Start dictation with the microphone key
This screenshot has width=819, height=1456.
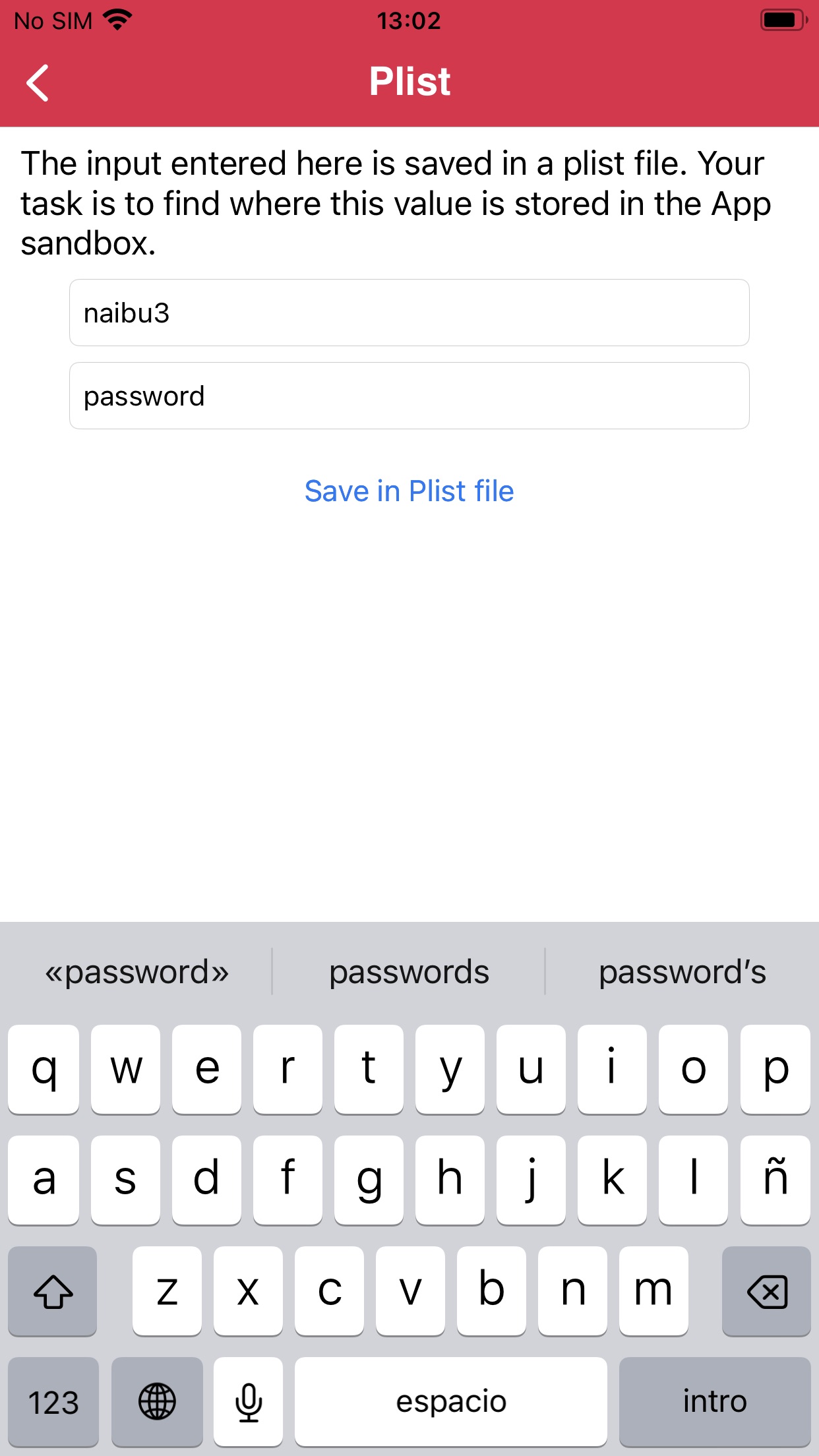249,1401
